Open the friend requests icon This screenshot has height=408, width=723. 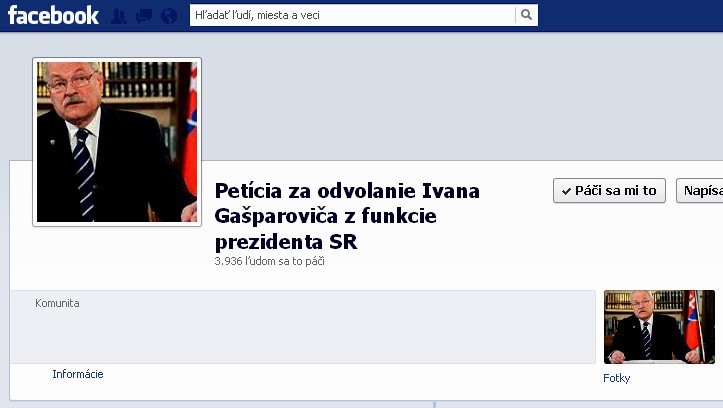[x=119, y=16]
